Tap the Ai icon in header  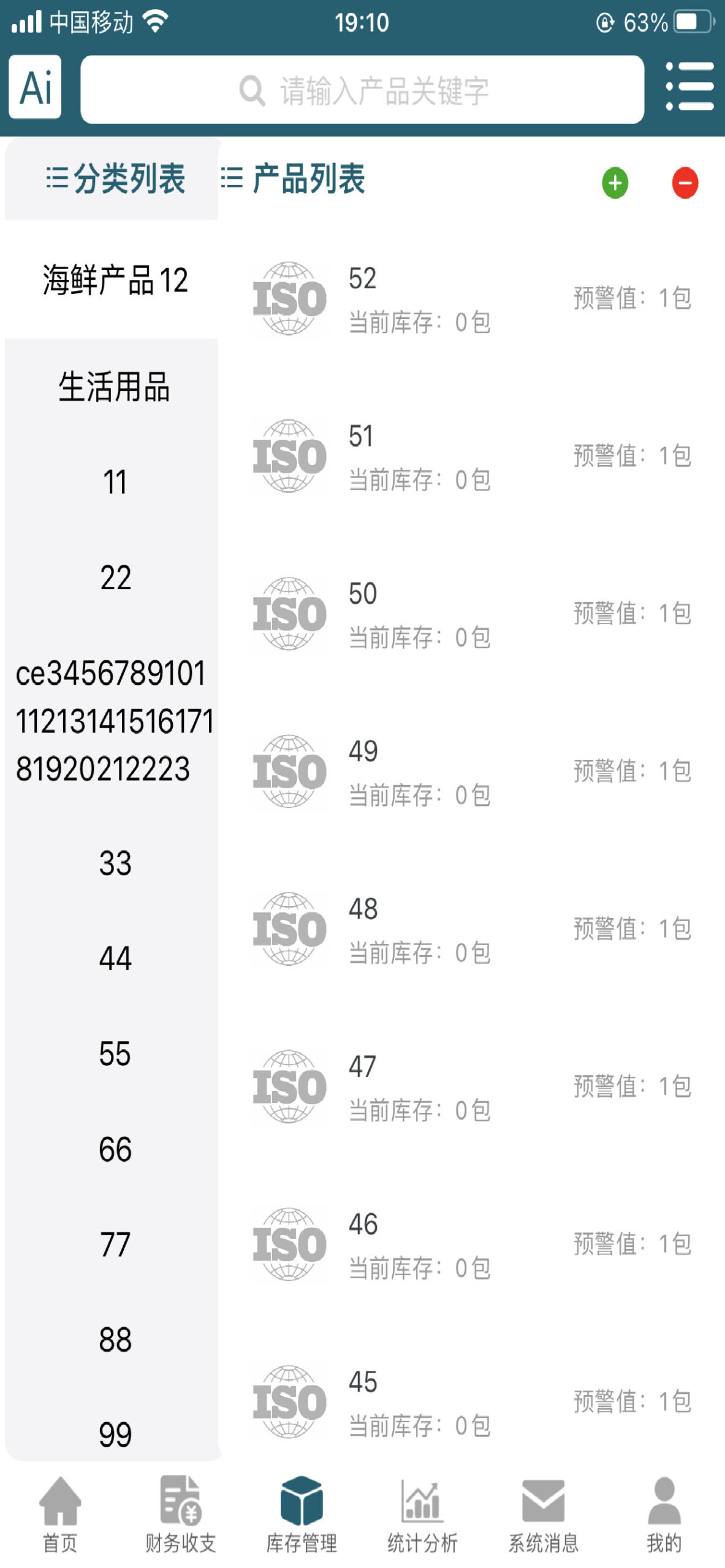tap(35, 87)
